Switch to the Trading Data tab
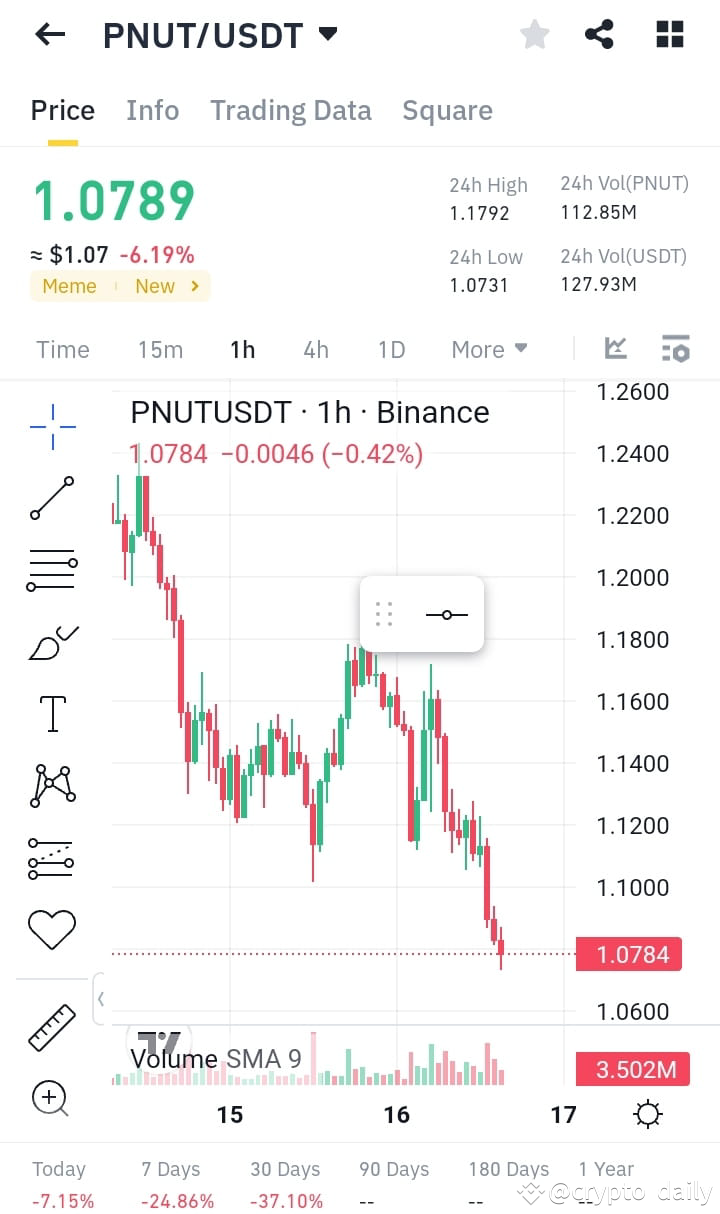The height and width of the screenshot is (1214, 720). [x=291, y=110]
